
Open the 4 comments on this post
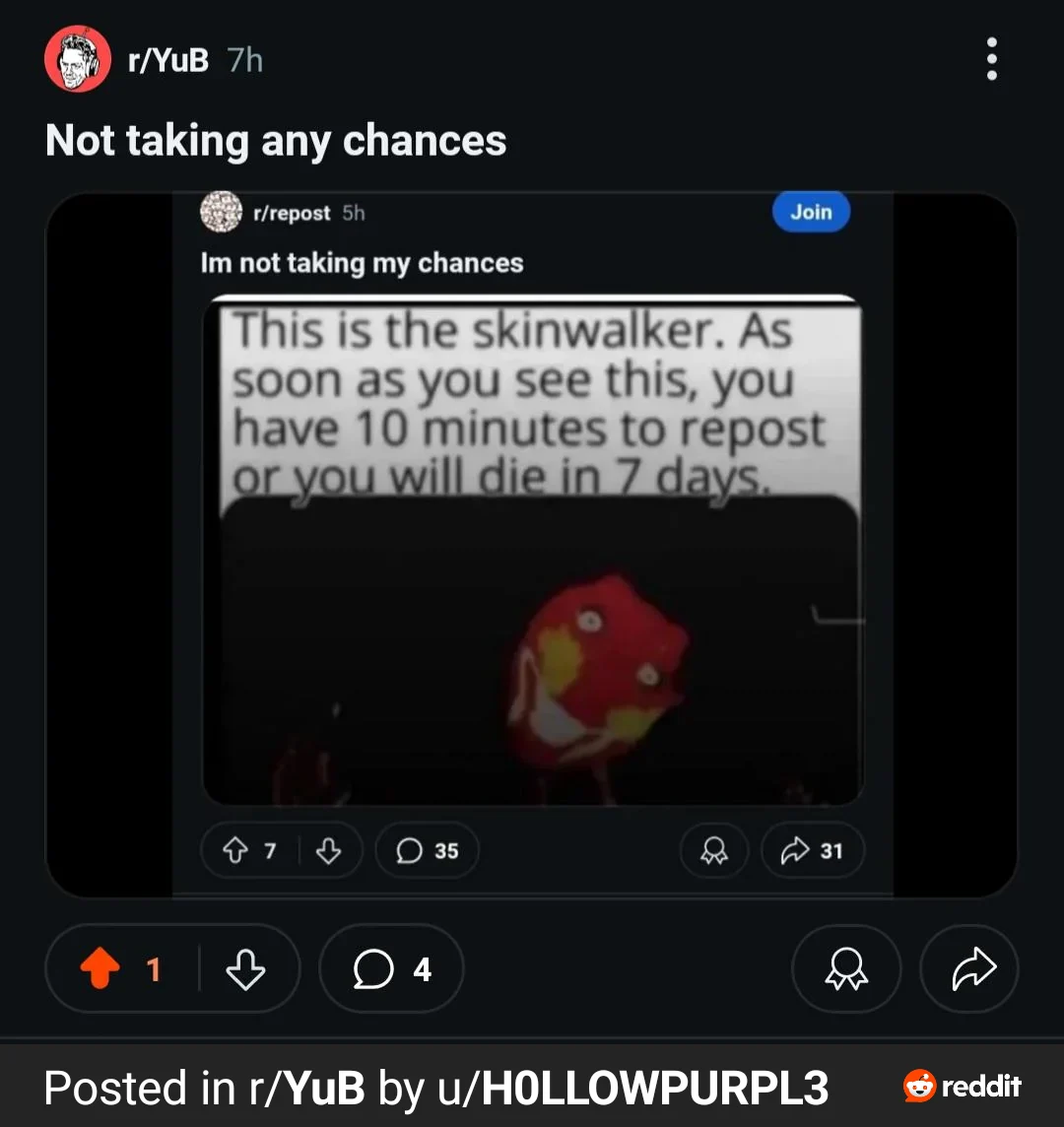click(x=392, y=970)
